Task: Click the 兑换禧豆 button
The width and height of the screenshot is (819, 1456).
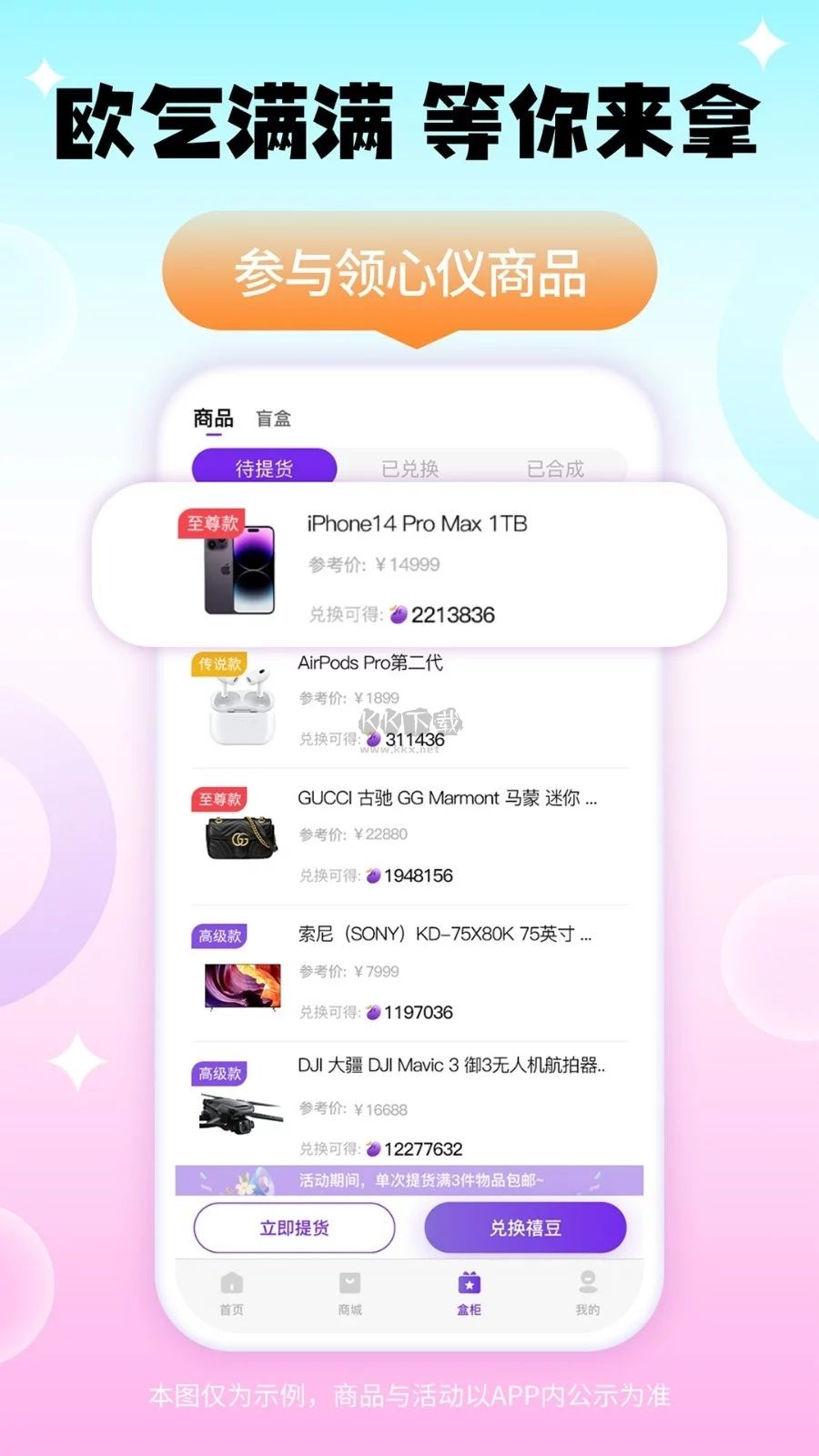Action: tap(526, 1228)
